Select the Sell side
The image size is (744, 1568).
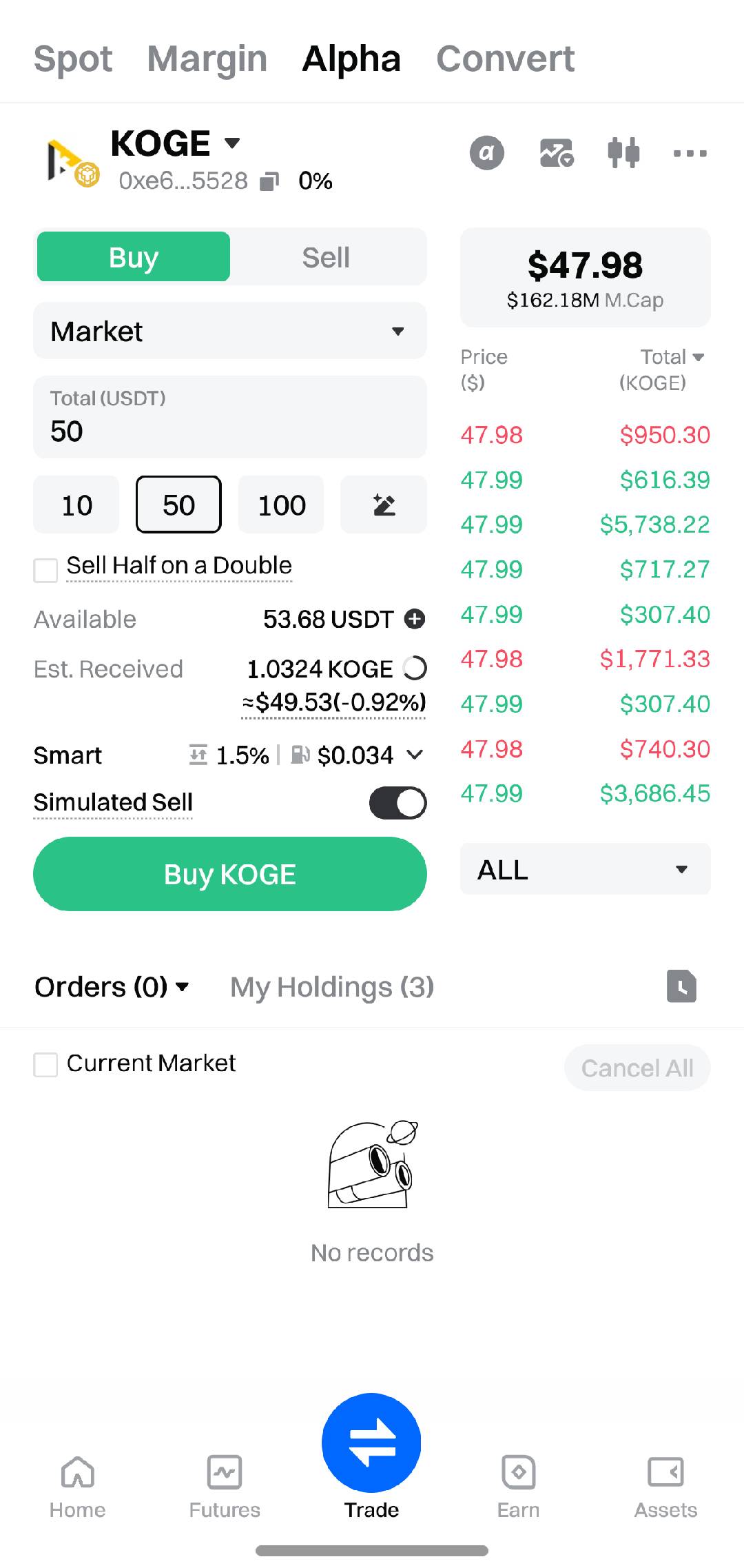coord(326,258)
